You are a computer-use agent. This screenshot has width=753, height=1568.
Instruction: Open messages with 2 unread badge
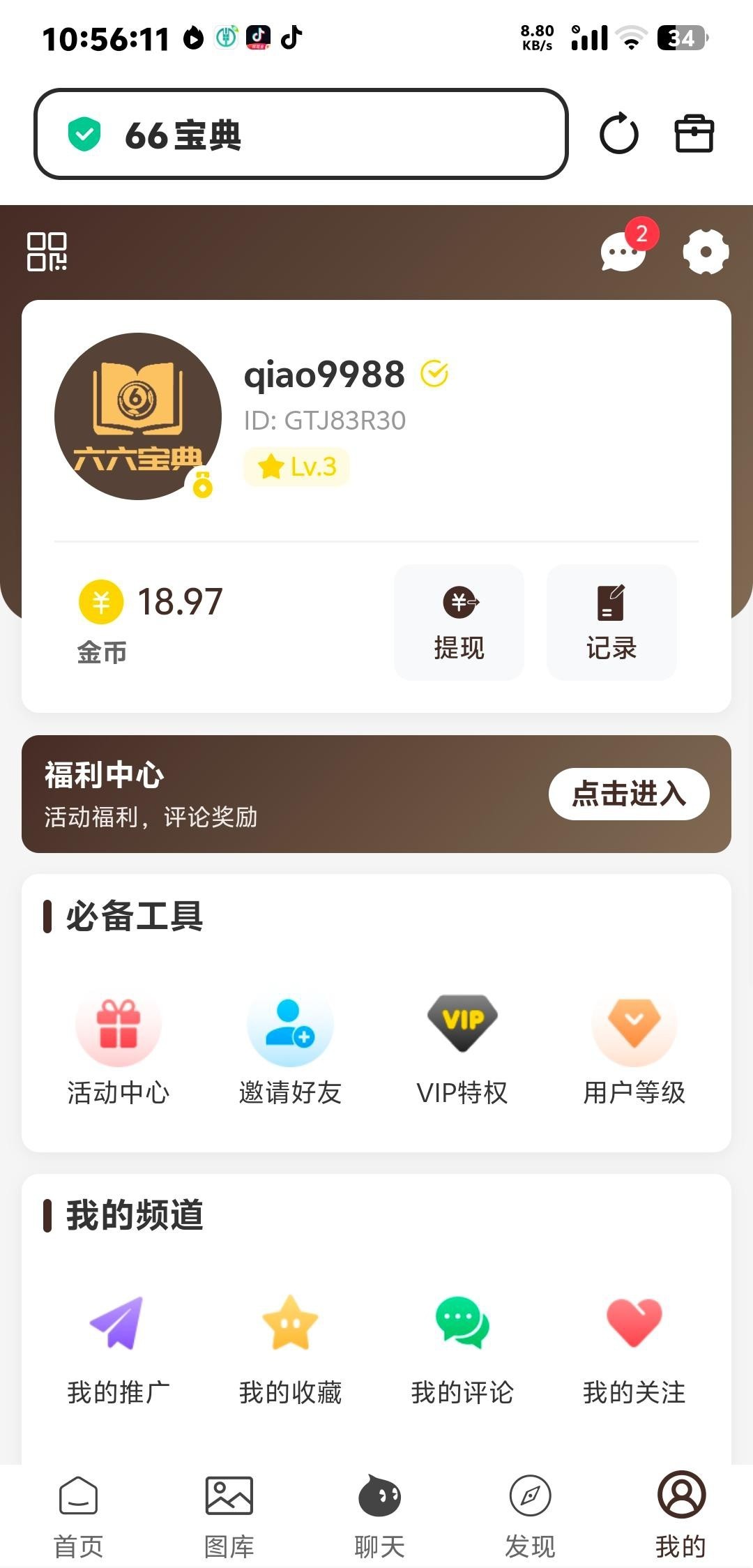[x=623, y=251]
